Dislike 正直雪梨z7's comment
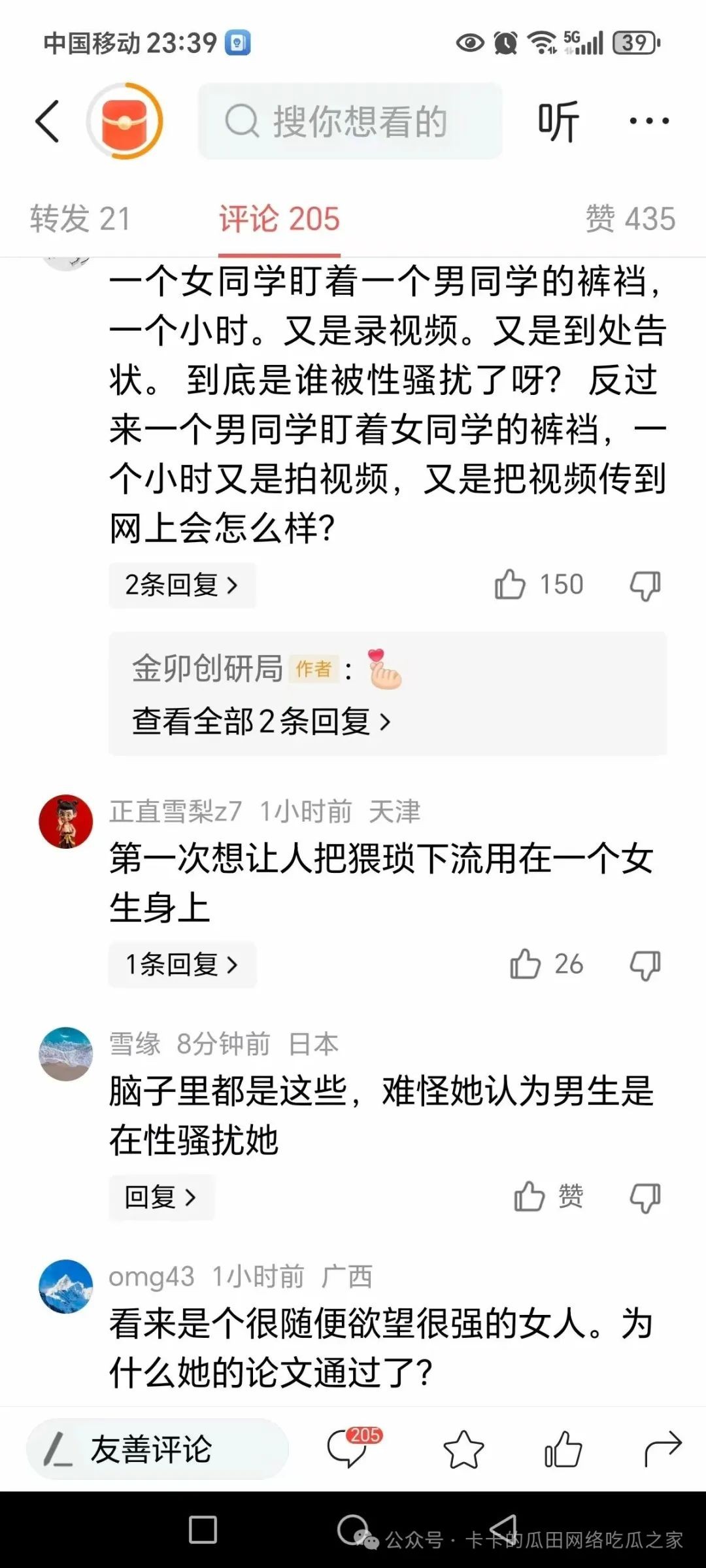Screen dimensions: 706x1568 [645, 965]
